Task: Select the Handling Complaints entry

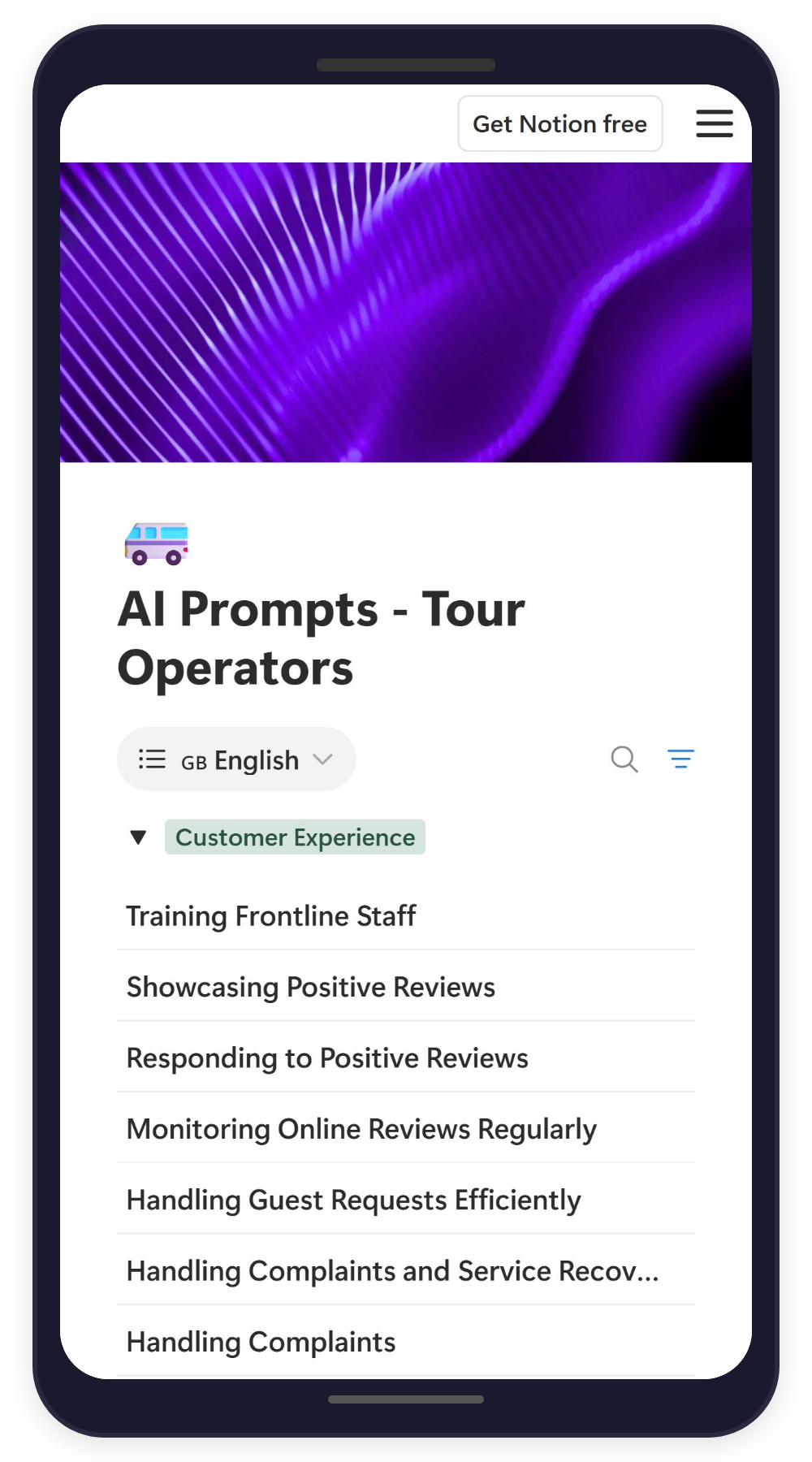Action: tap(406, 1342)
